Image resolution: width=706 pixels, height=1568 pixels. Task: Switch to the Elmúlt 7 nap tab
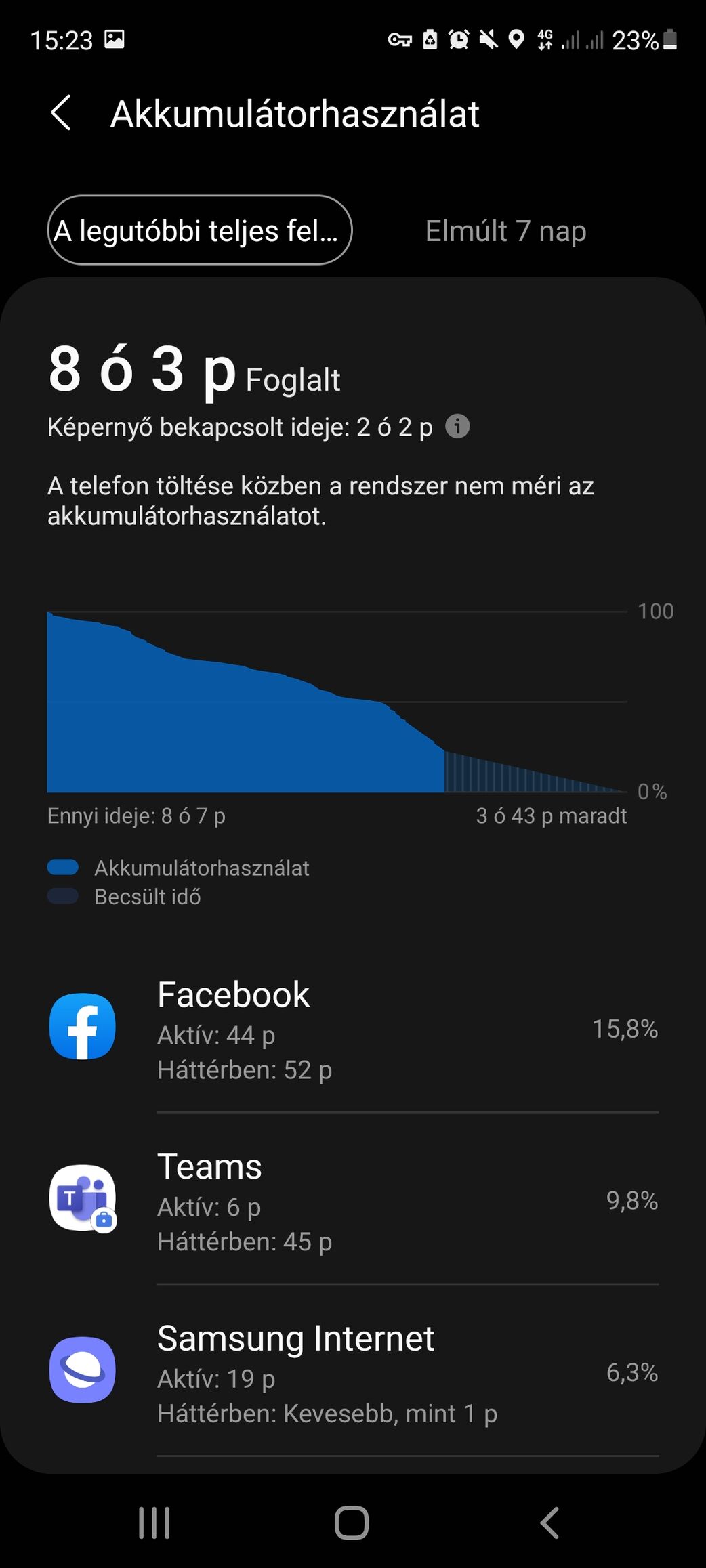point(505,231)
